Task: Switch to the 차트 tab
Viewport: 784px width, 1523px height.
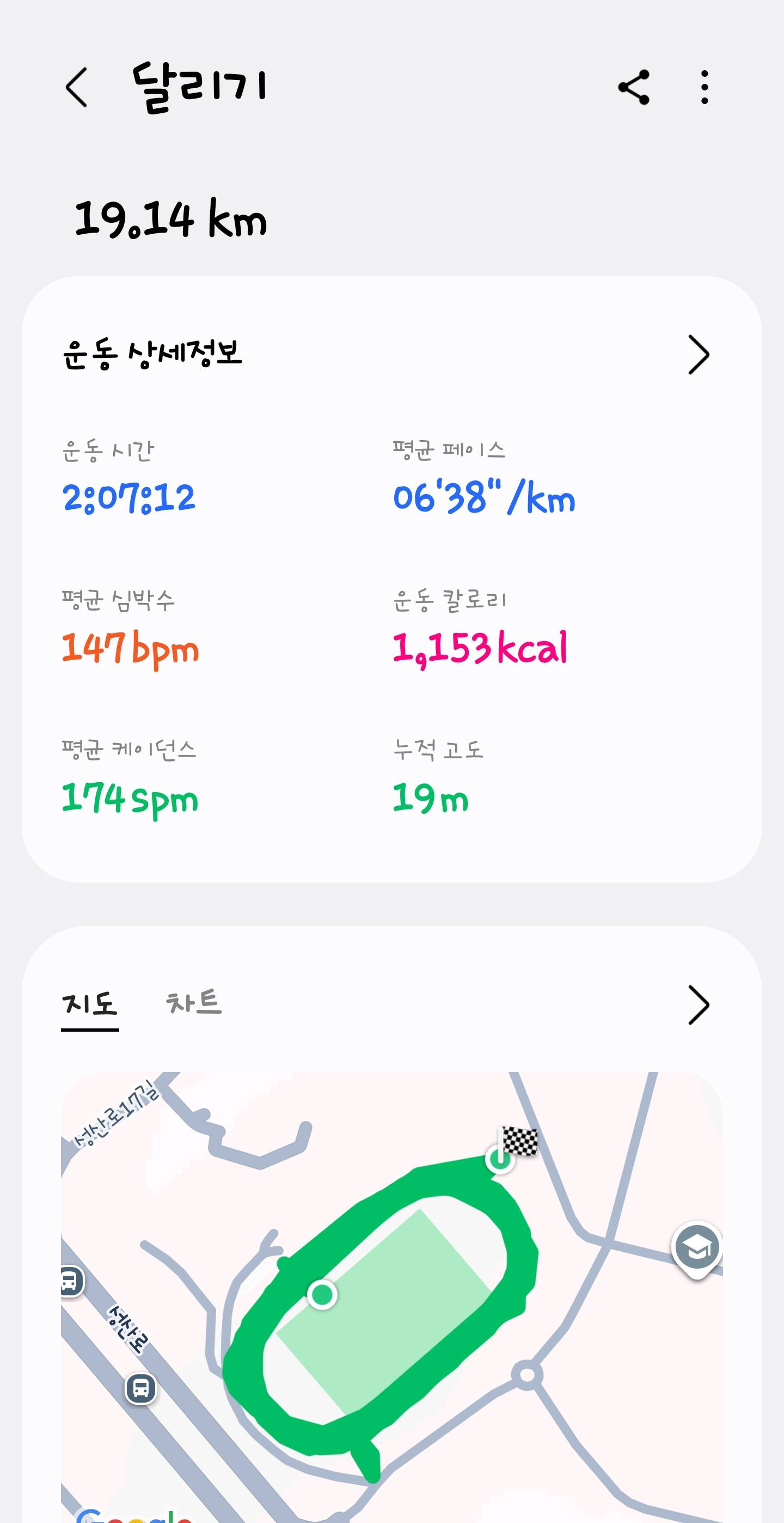Action: pos(194,1003)
